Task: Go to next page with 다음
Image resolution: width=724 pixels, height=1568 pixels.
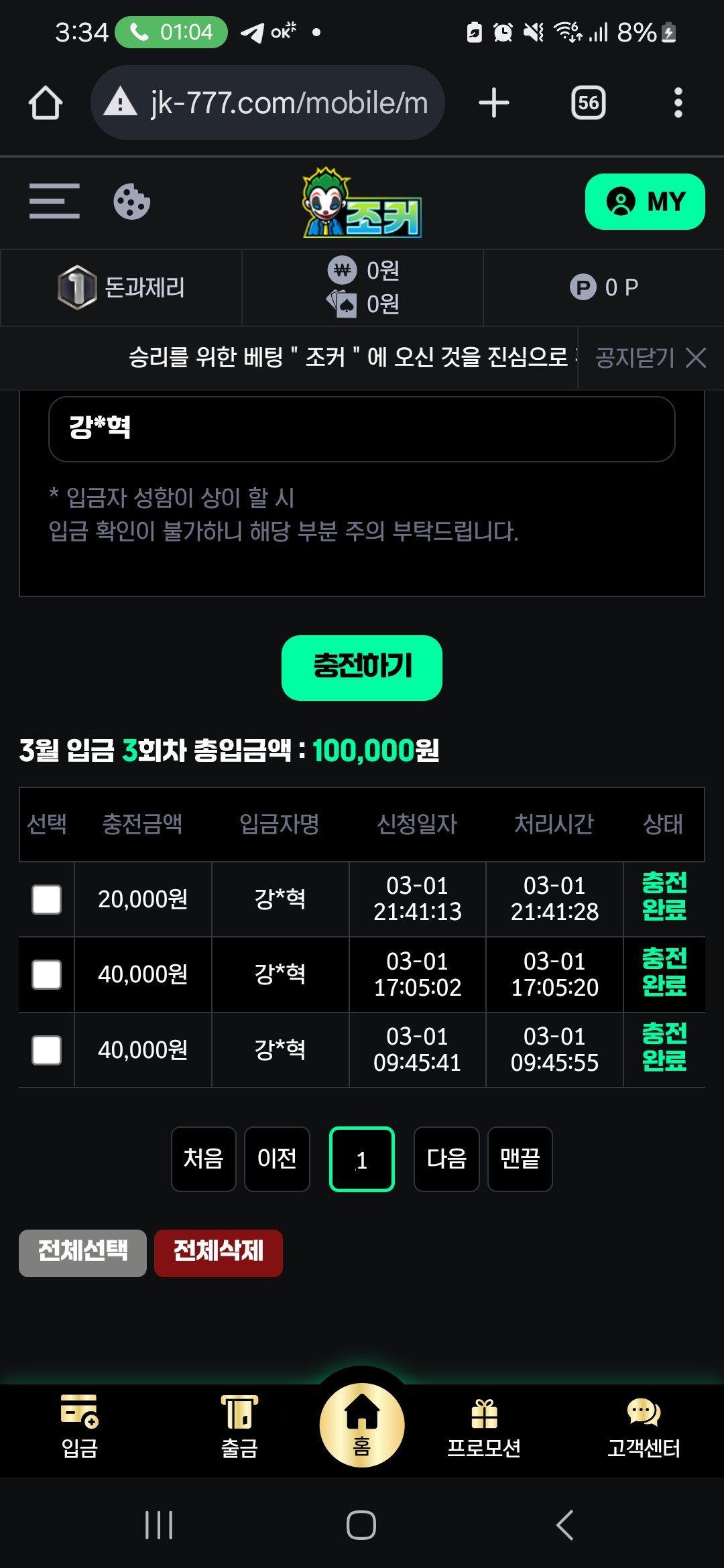Action: click(446, 1159)
